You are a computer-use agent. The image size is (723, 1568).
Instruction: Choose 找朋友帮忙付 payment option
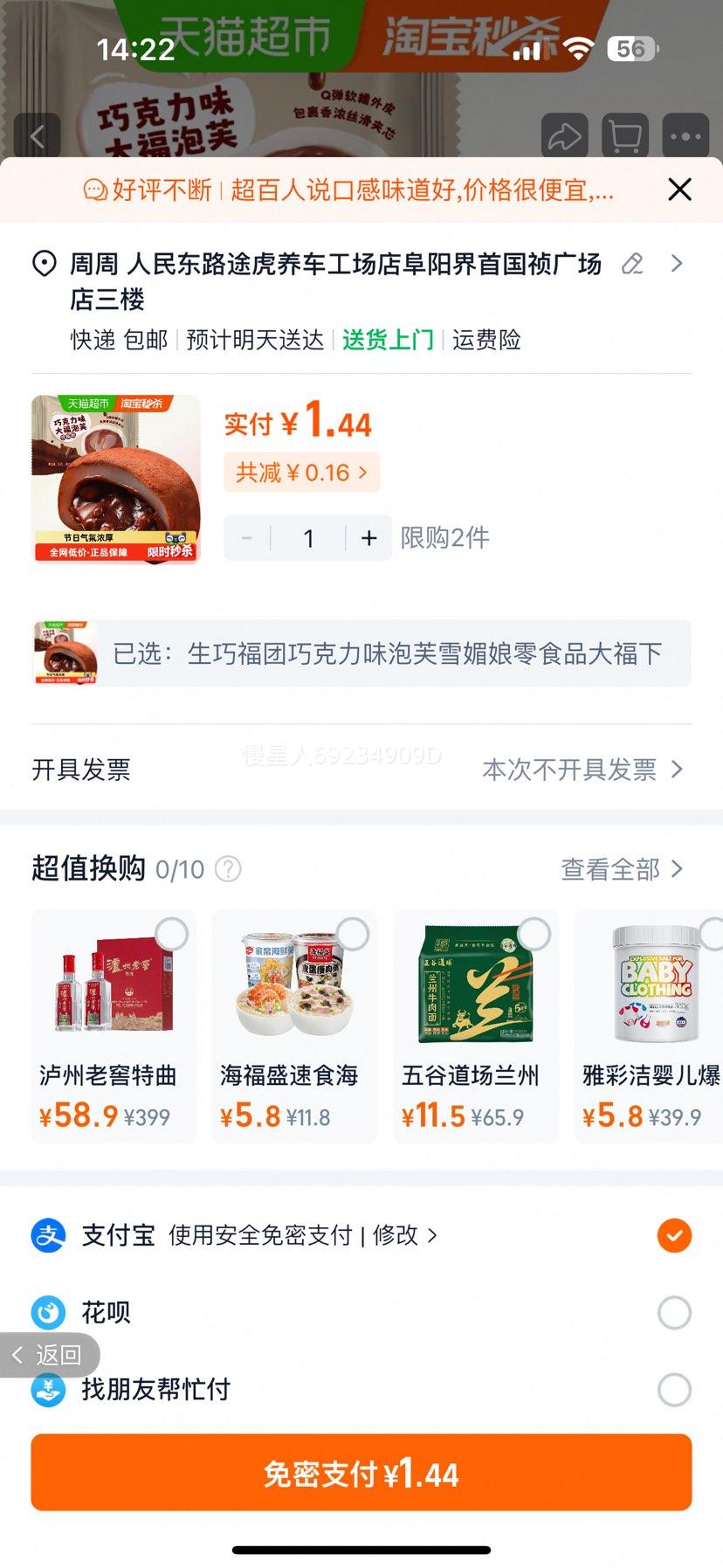pos(674,1389)
